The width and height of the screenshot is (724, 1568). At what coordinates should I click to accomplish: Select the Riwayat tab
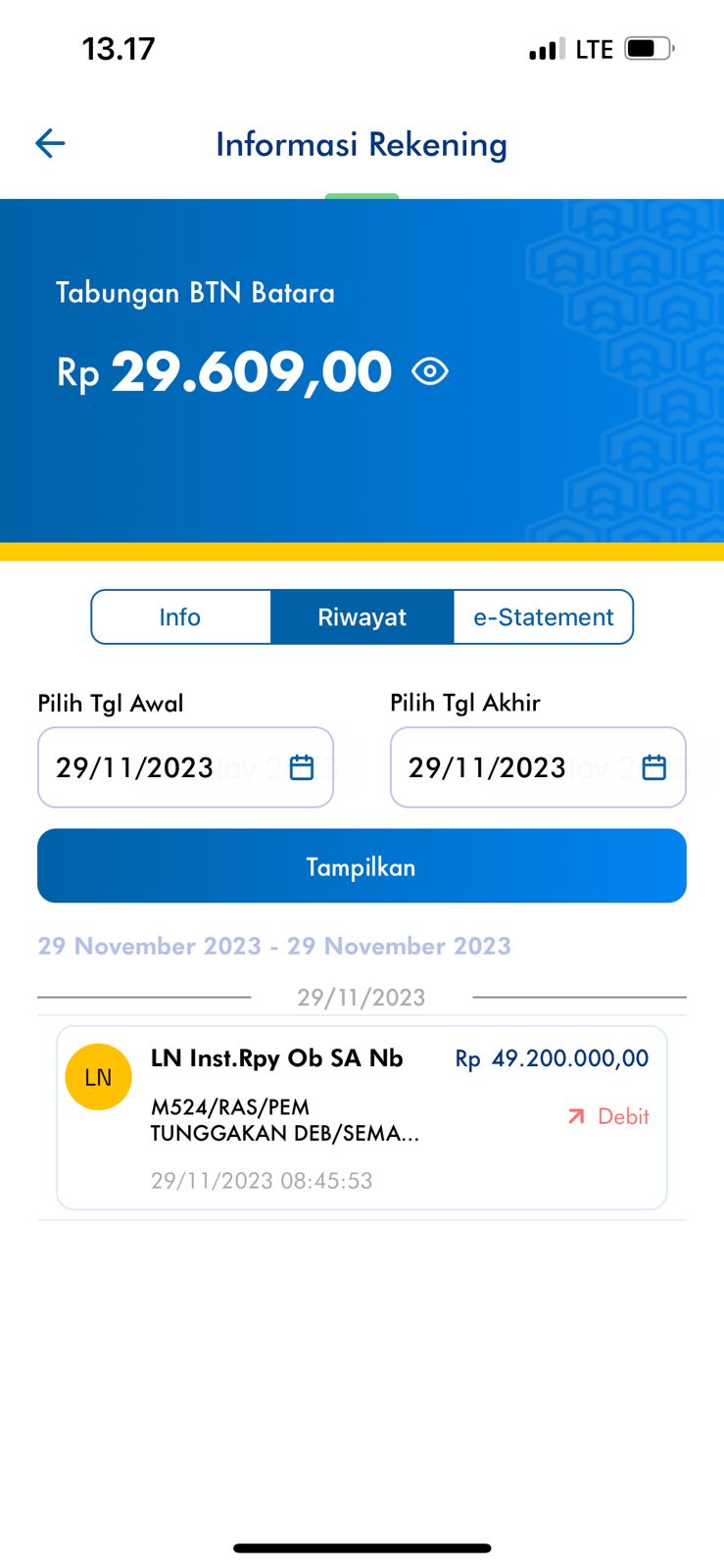(x=362, y=617)
